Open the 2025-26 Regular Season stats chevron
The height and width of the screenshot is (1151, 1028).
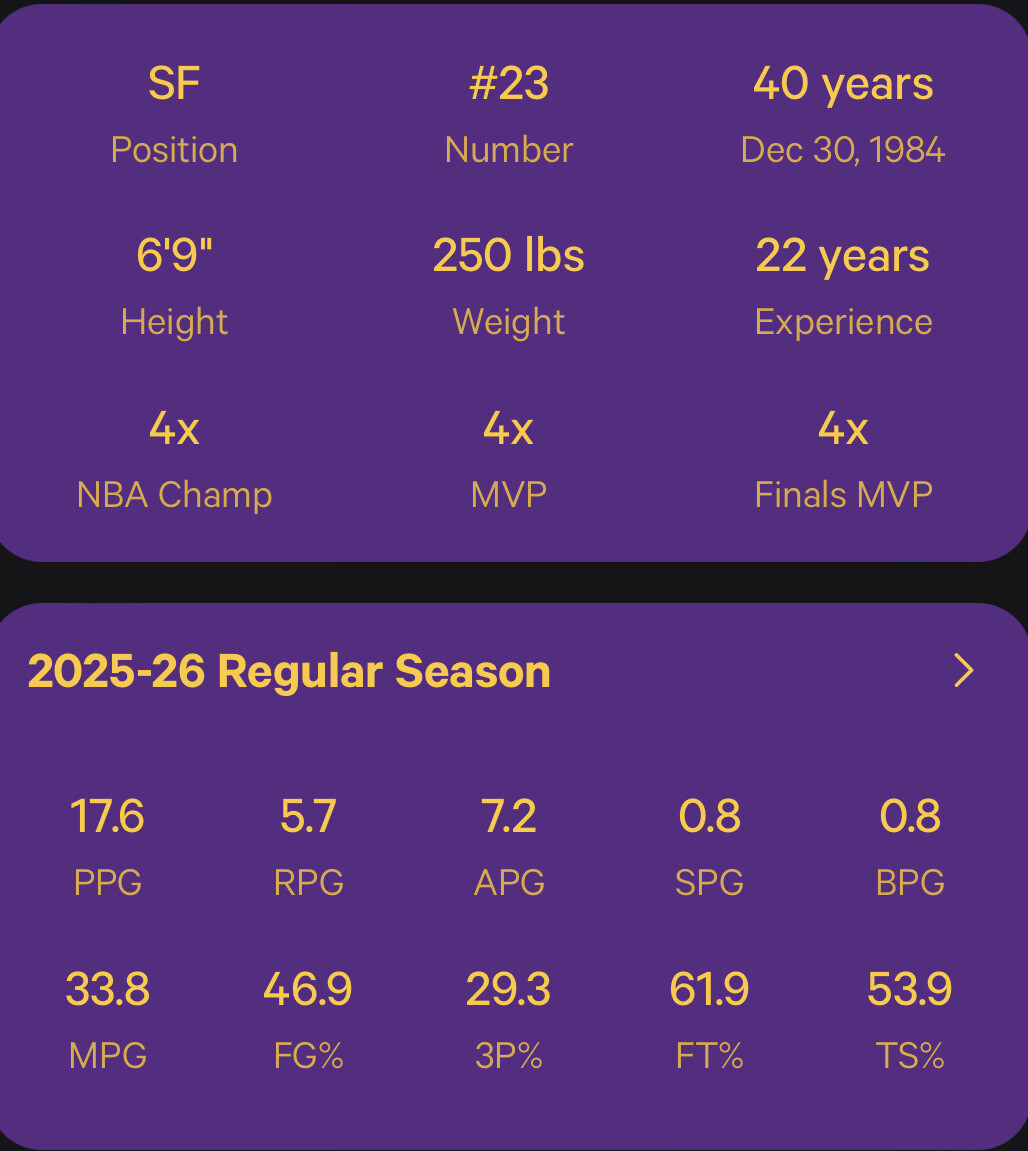tap(963, 670)
